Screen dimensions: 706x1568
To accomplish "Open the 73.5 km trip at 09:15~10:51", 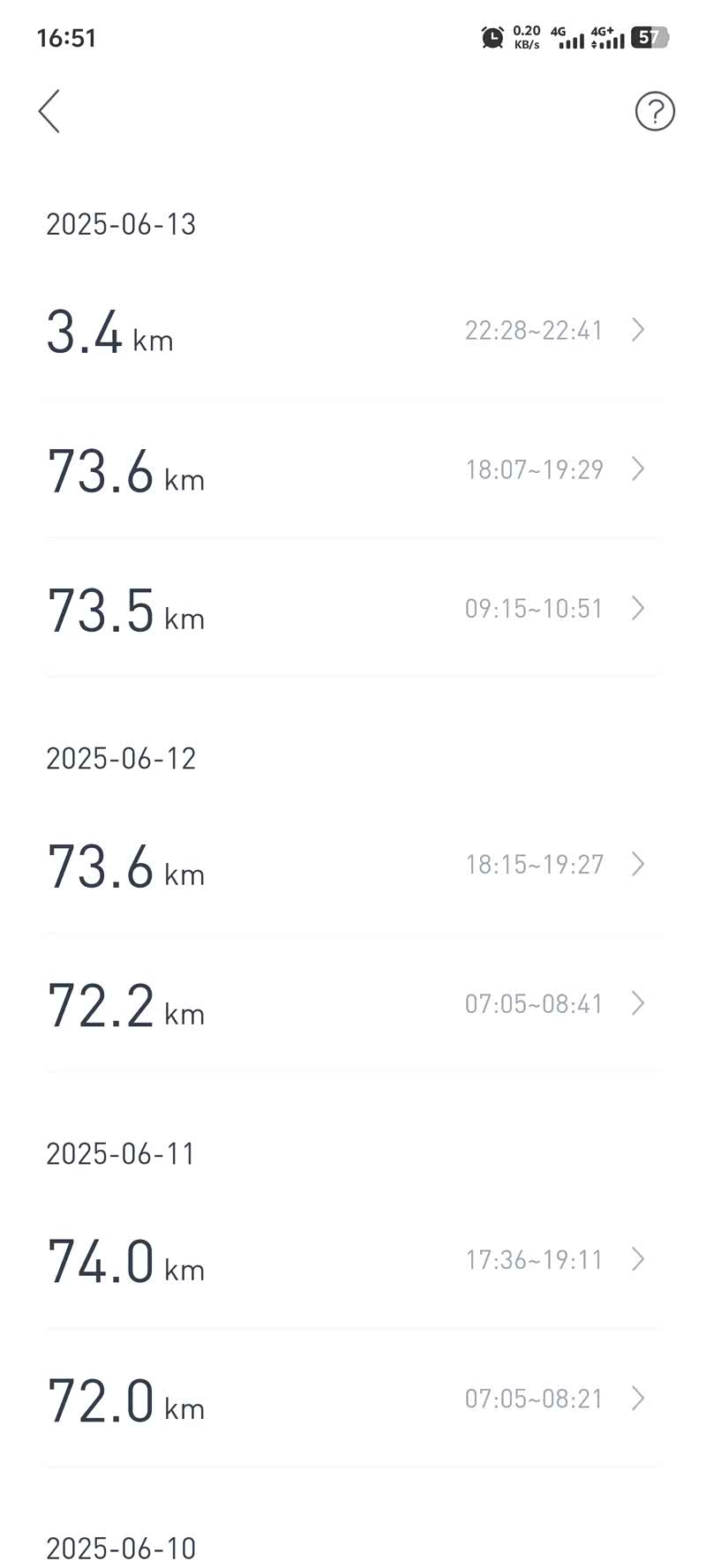I will (x=351, y=609).
